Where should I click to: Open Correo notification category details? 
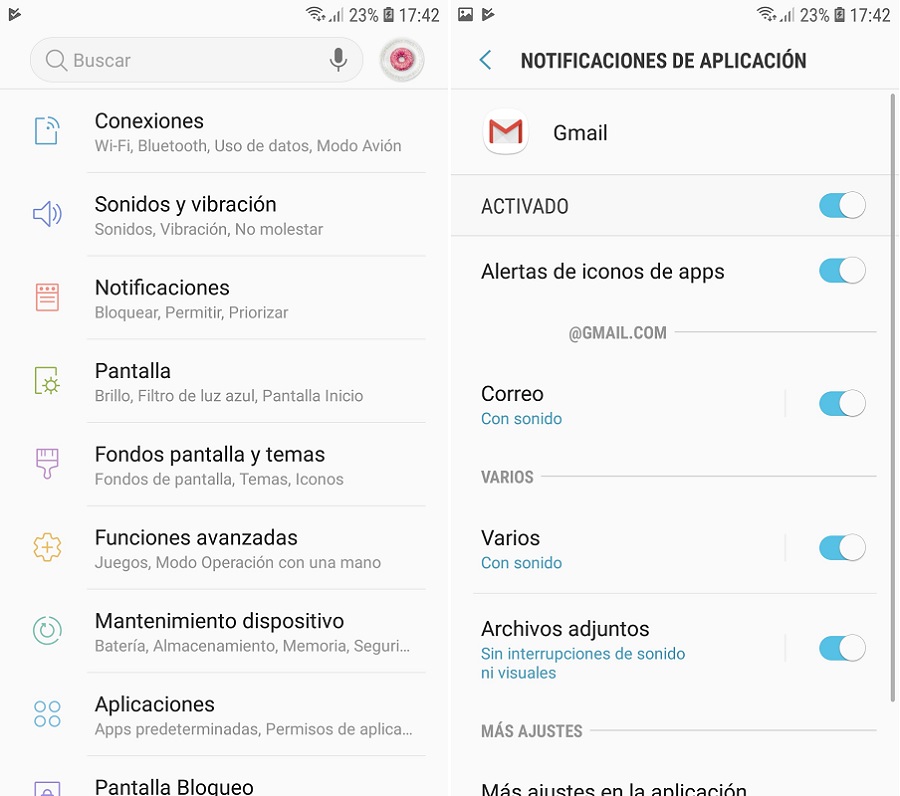620,404
